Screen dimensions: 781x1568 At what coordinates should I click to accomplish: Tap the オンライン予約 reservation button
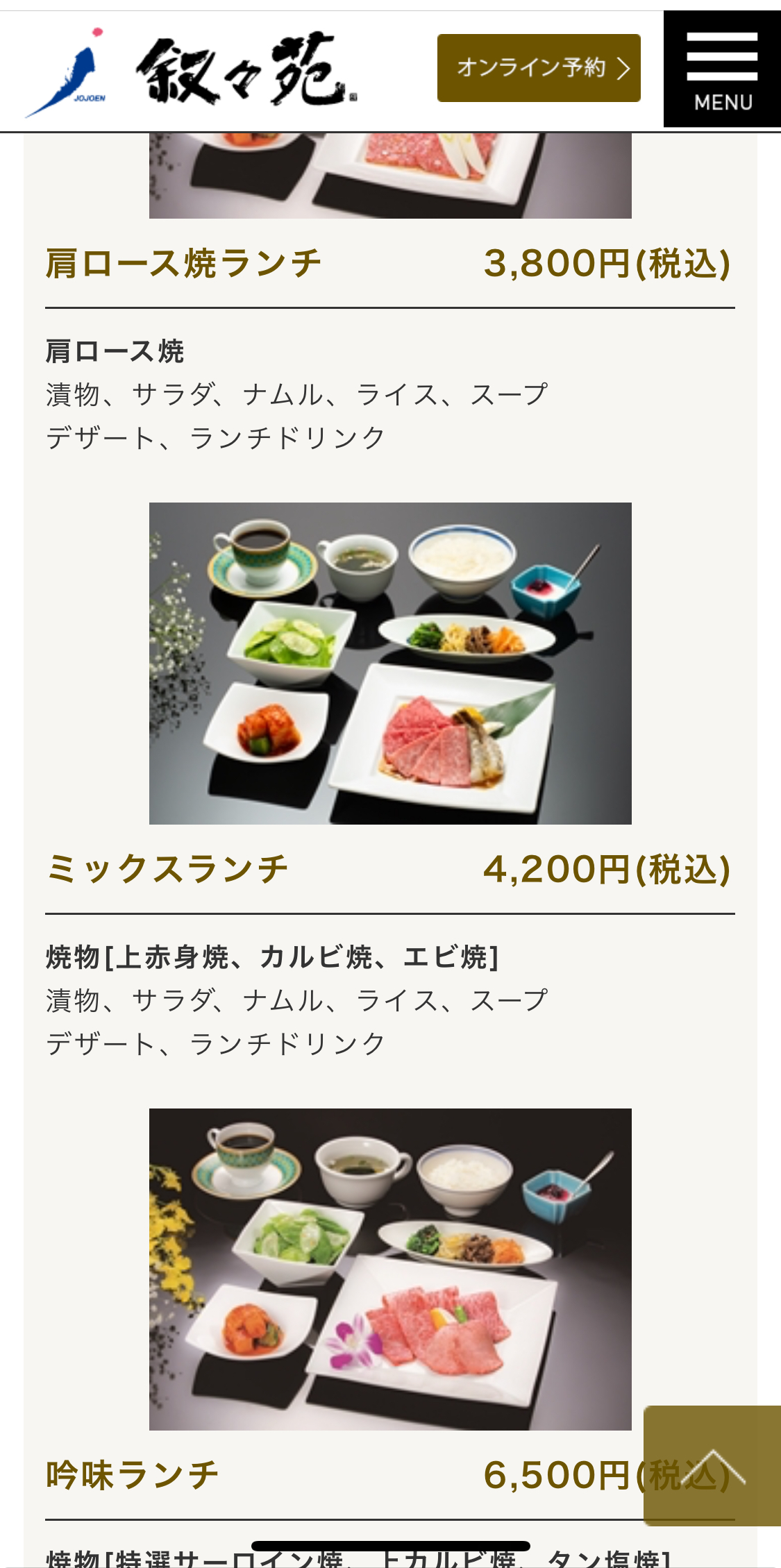coord(539,68)
